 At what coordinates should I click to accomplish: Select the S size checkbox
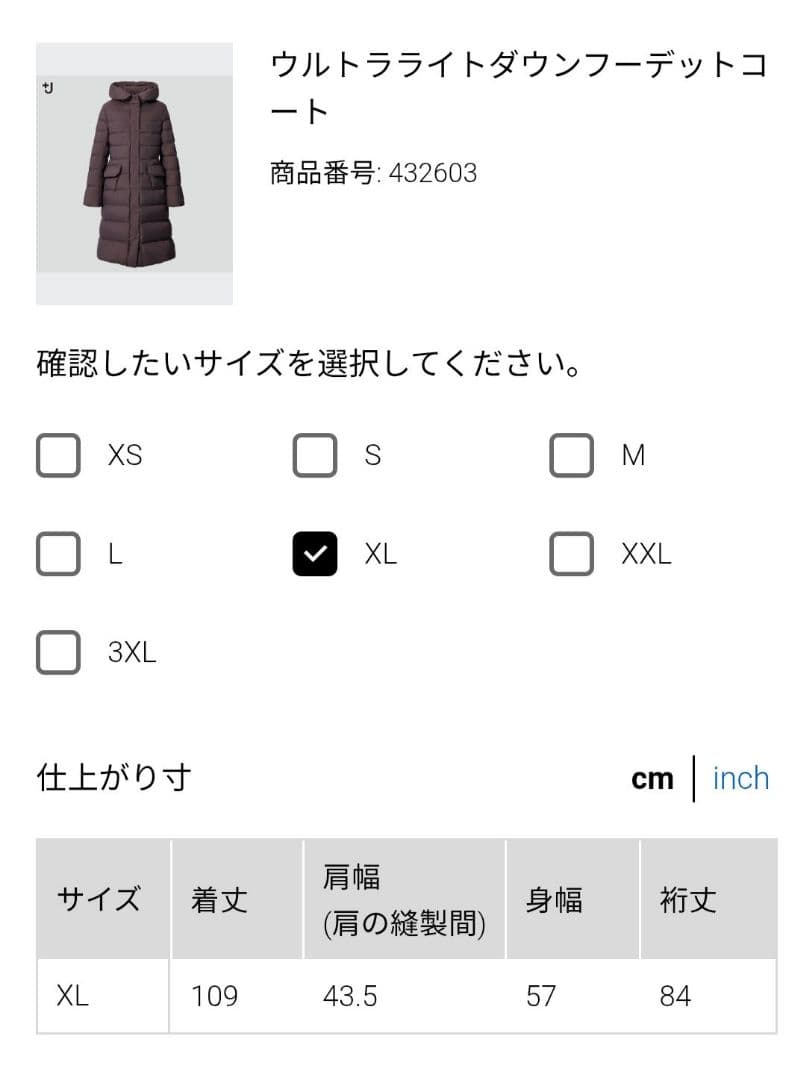[315, 455]
